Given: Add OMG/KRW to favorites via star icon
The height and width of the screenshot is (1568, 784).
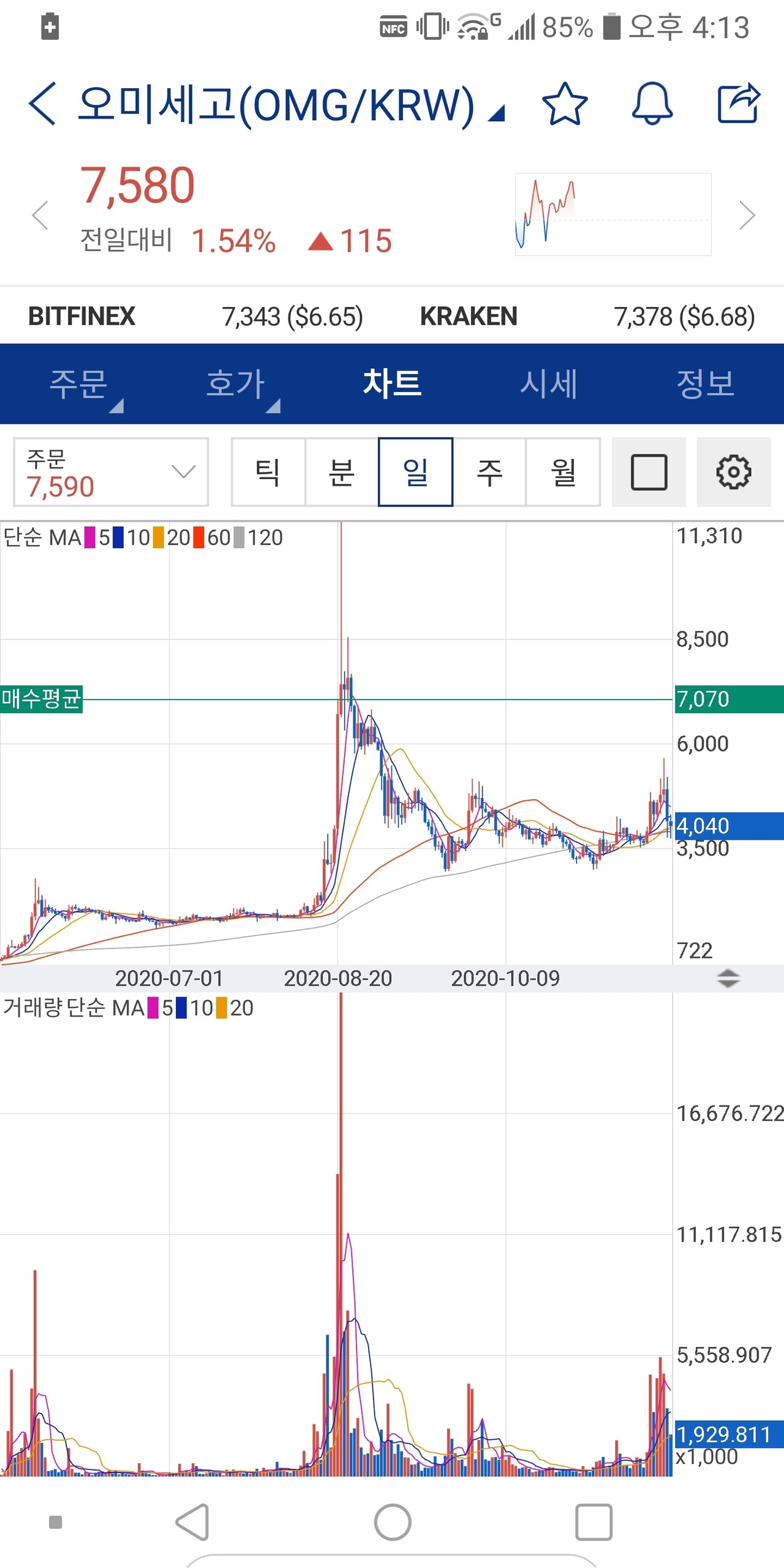Looking at the screenshot, I should pos(565,105).
